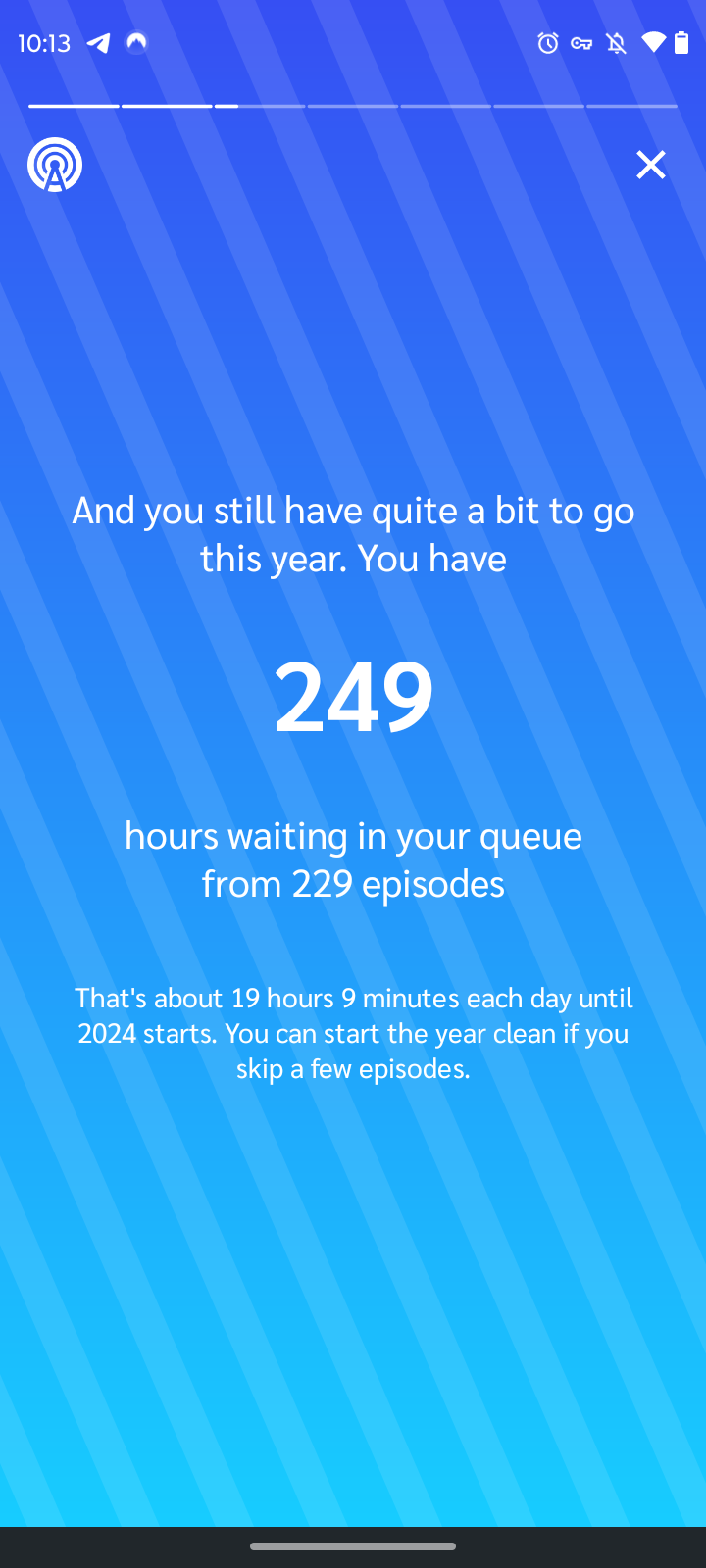Close the year-in-review story

(651, 165)
